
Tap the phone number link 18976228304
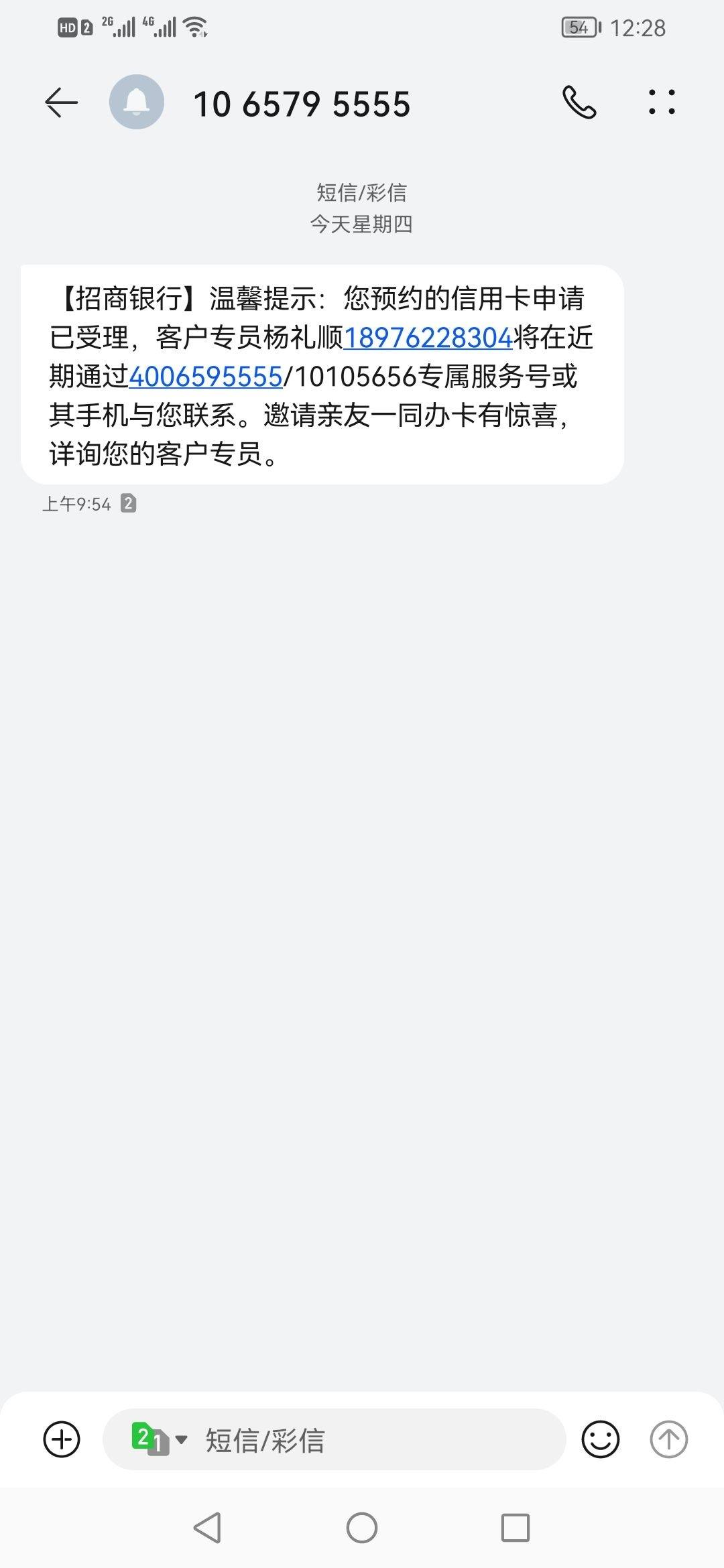click(428, 338)
